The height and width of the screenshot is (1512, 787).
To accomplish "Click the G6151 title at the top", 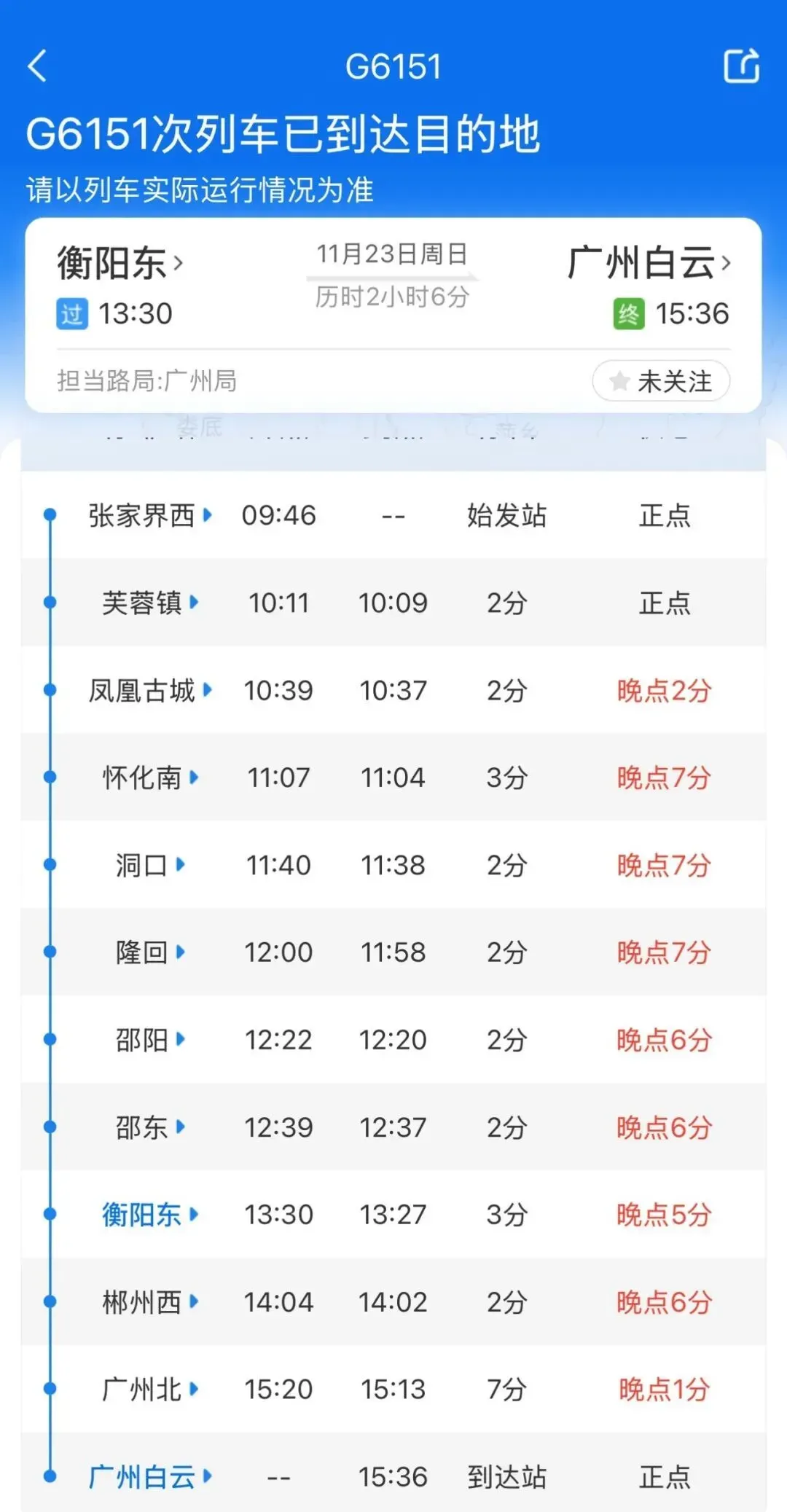I will pyautogui.click(x=393, y=66).
